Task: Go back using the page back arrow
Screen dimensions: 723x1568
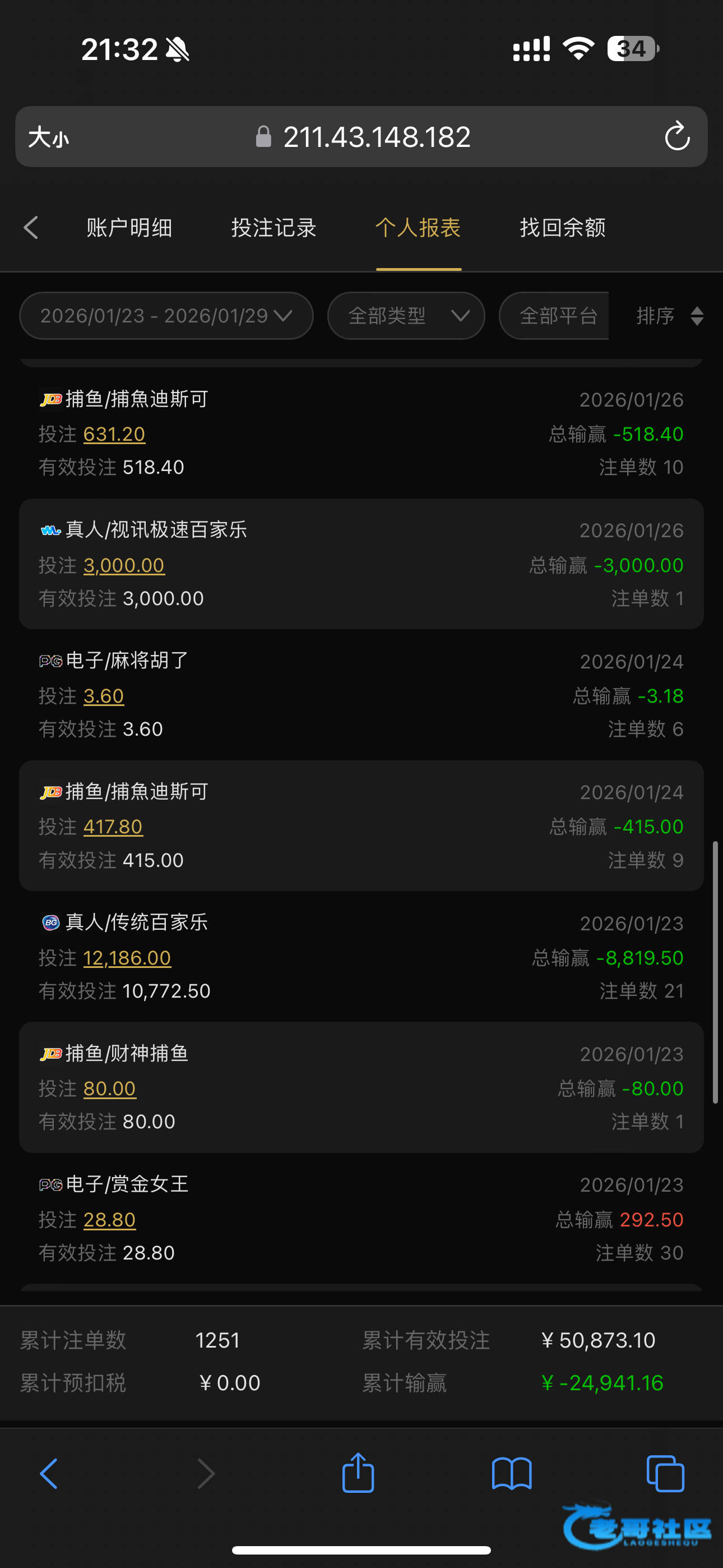Action: tap(31, 228)
